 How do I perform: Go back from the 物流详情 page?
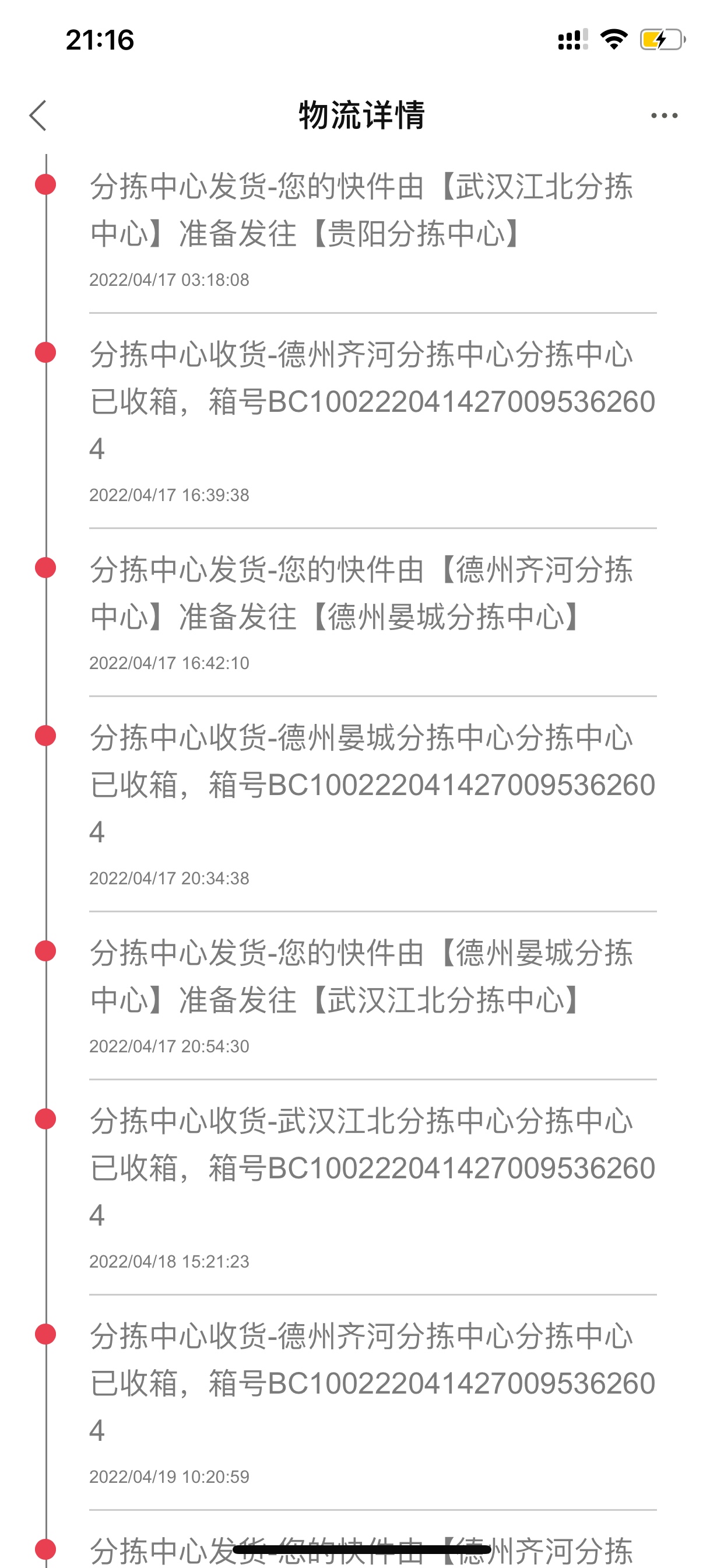click(38, 116)
